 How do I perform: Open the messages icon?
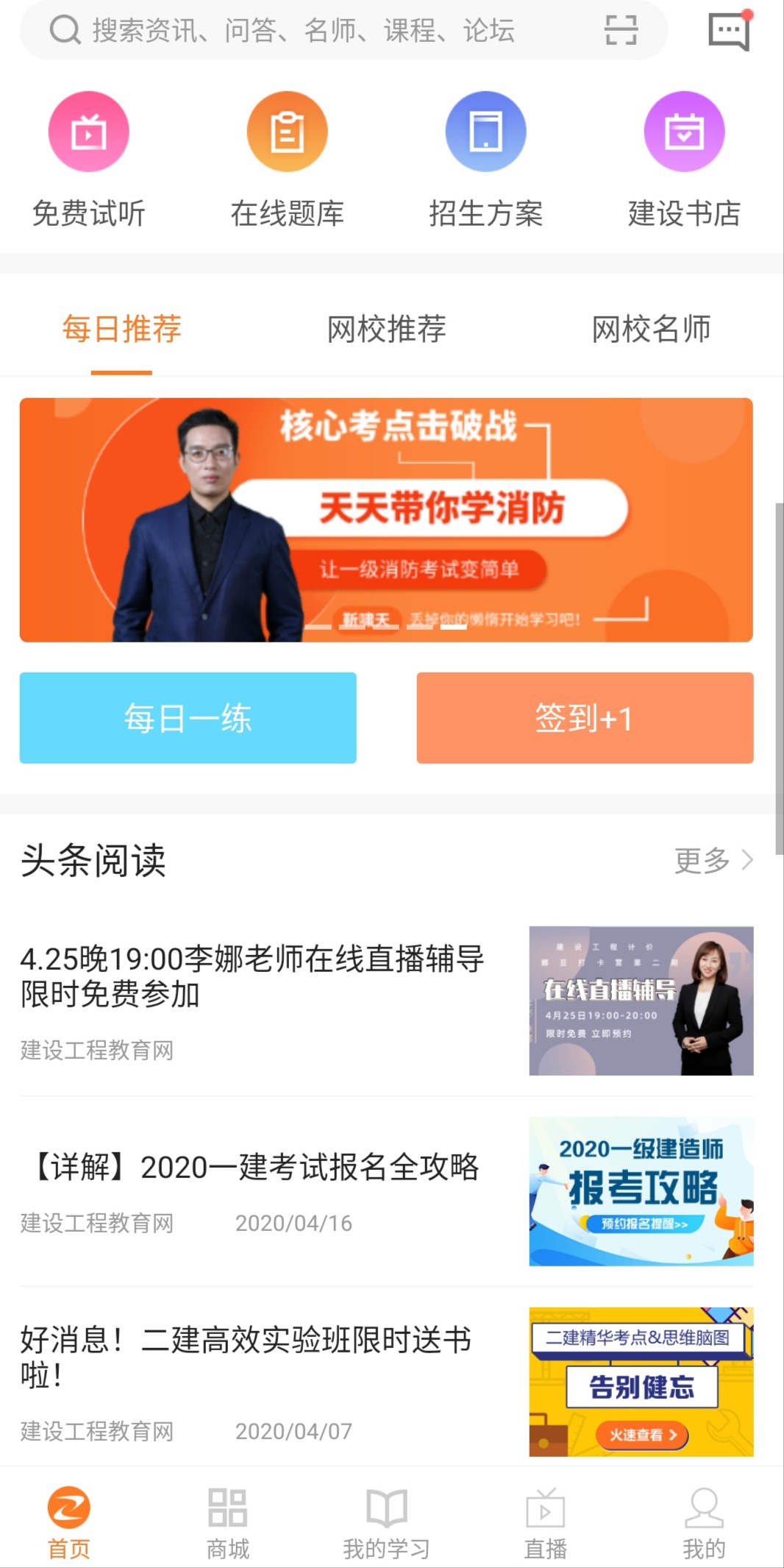click(x=728, y=31)
